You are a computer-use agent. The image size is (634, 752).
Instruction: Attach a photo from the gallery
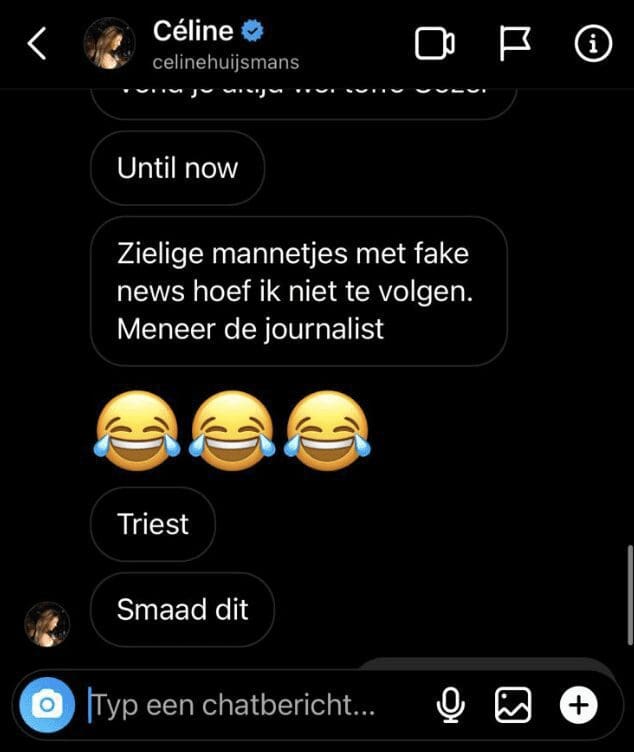pos(513,706)
